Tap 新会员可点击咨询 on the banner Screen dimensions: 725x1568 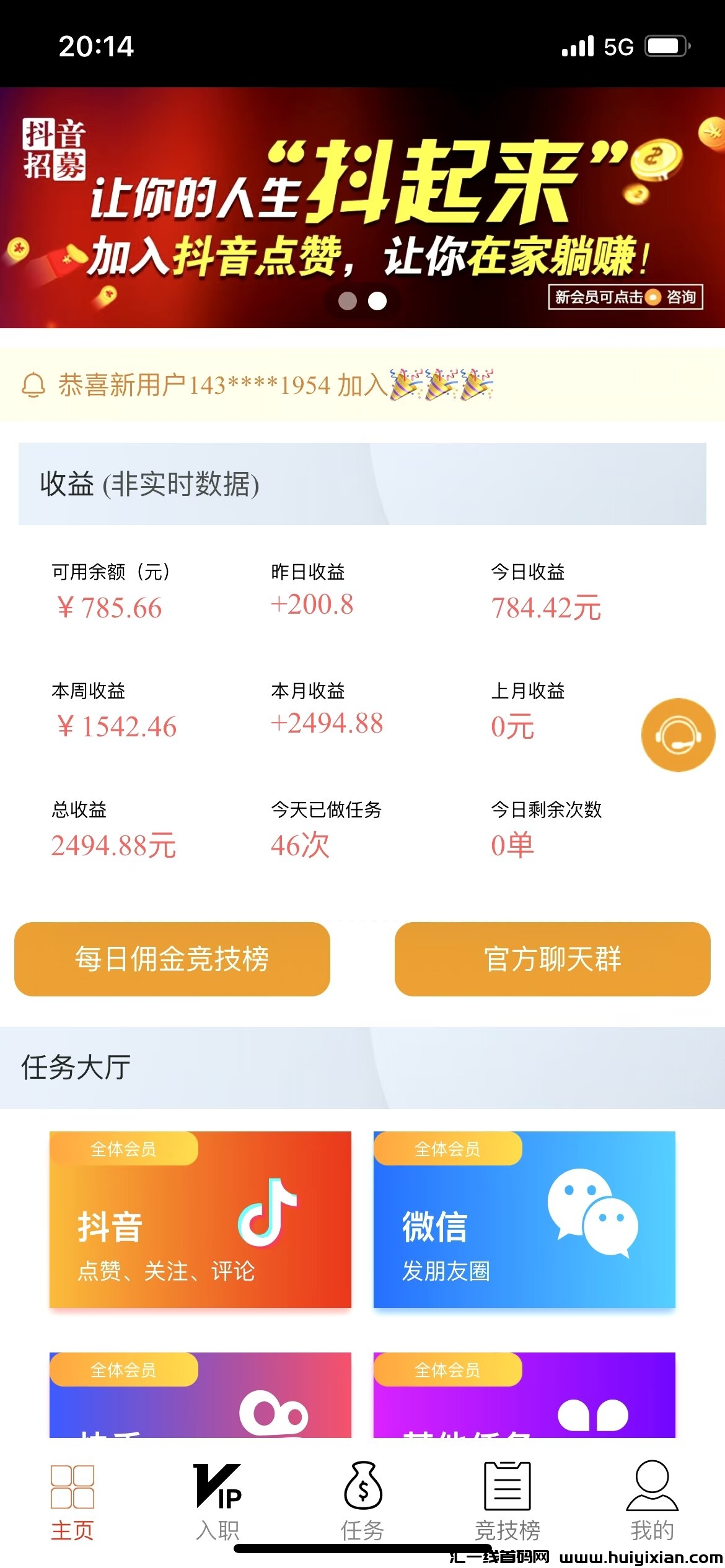(x=625, y=297)
